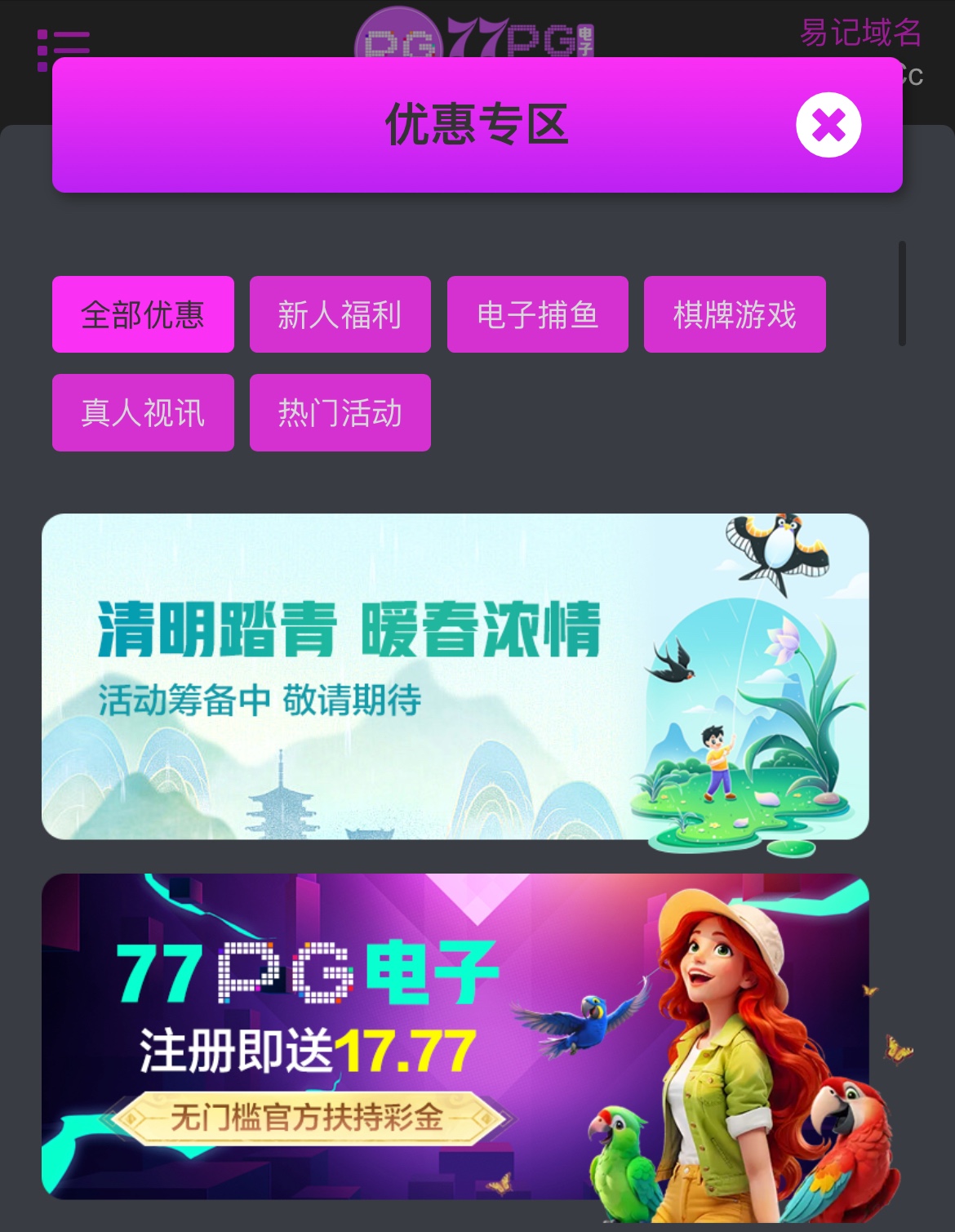Switch to 新人福利 category
The image size is (955, 1232).
coord(340,314)
